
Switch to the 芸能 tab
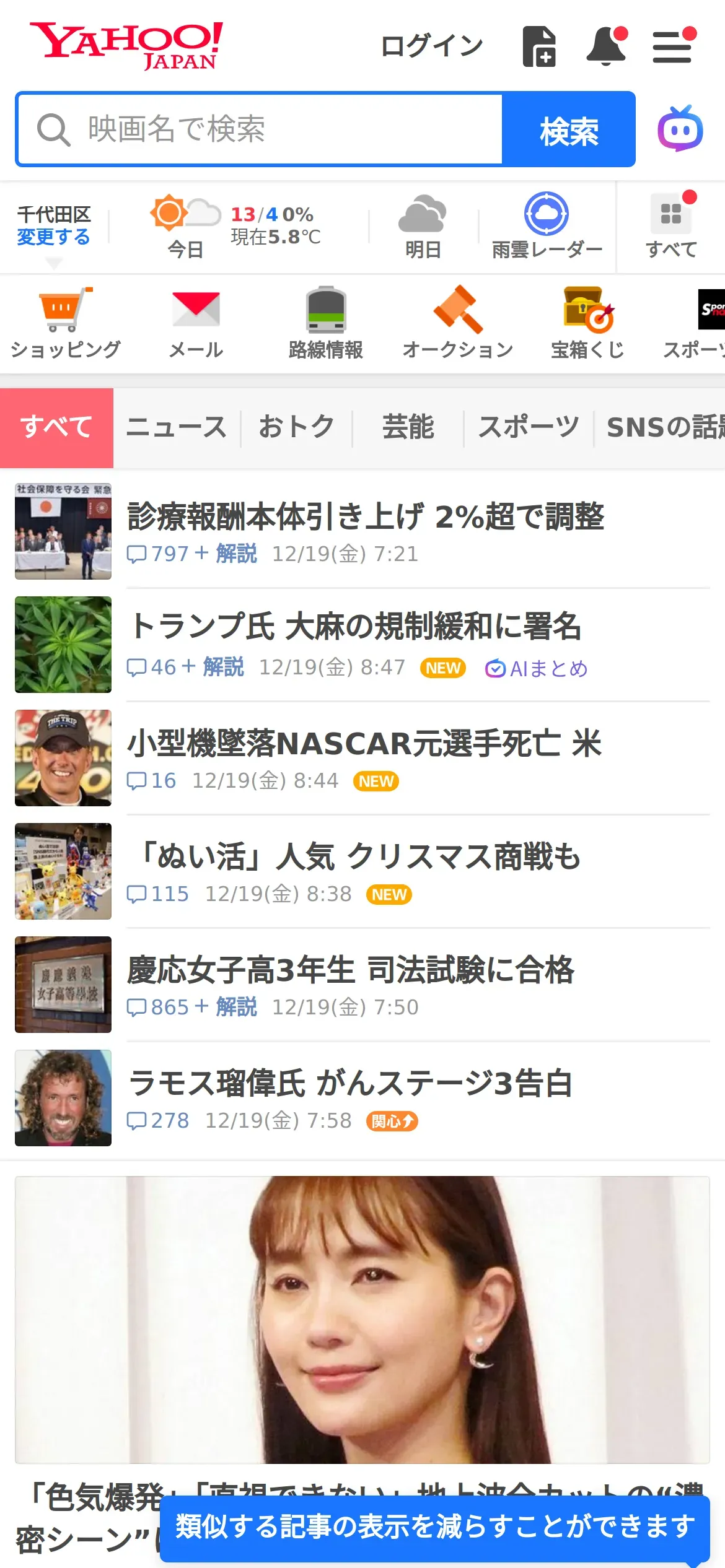[x=408, y=427]
